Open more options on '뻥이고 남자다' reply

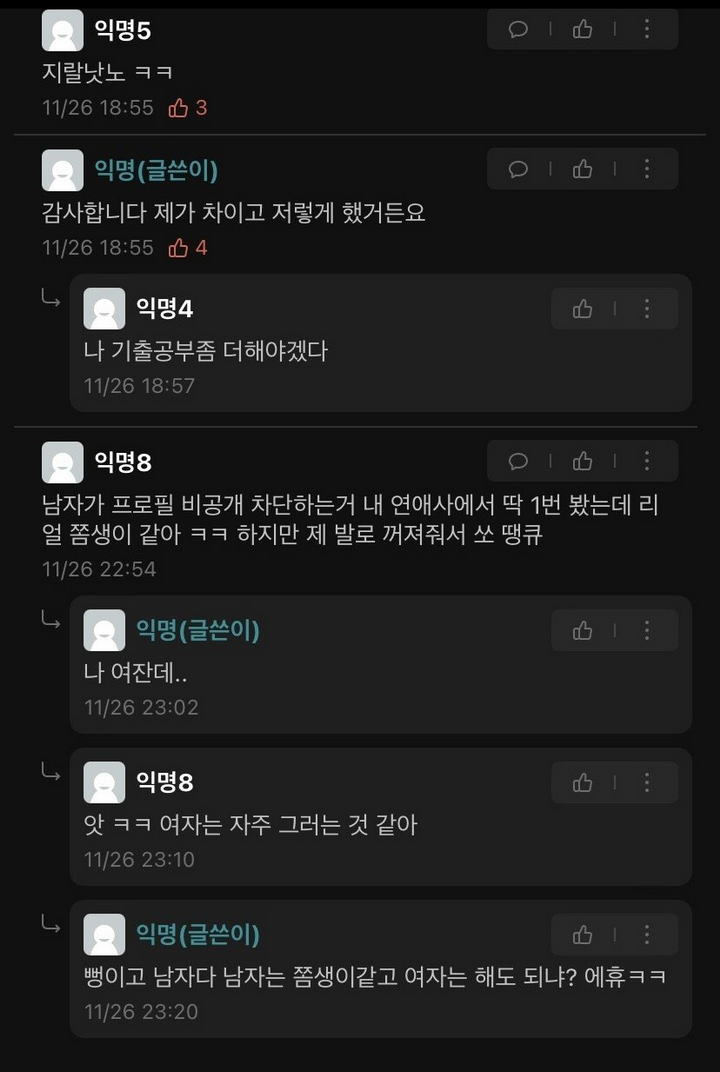tap(646, 935)
